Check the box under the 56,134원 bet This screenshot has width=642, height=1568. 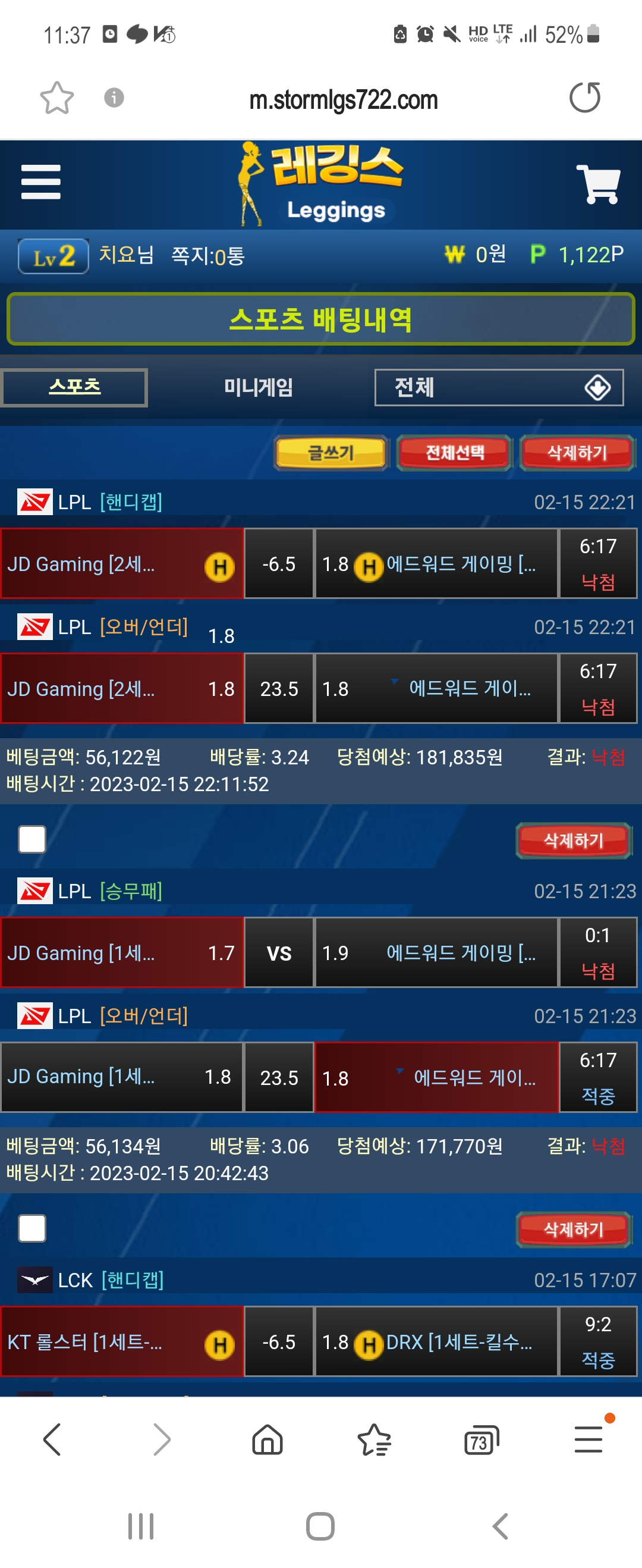point(32,1228)
